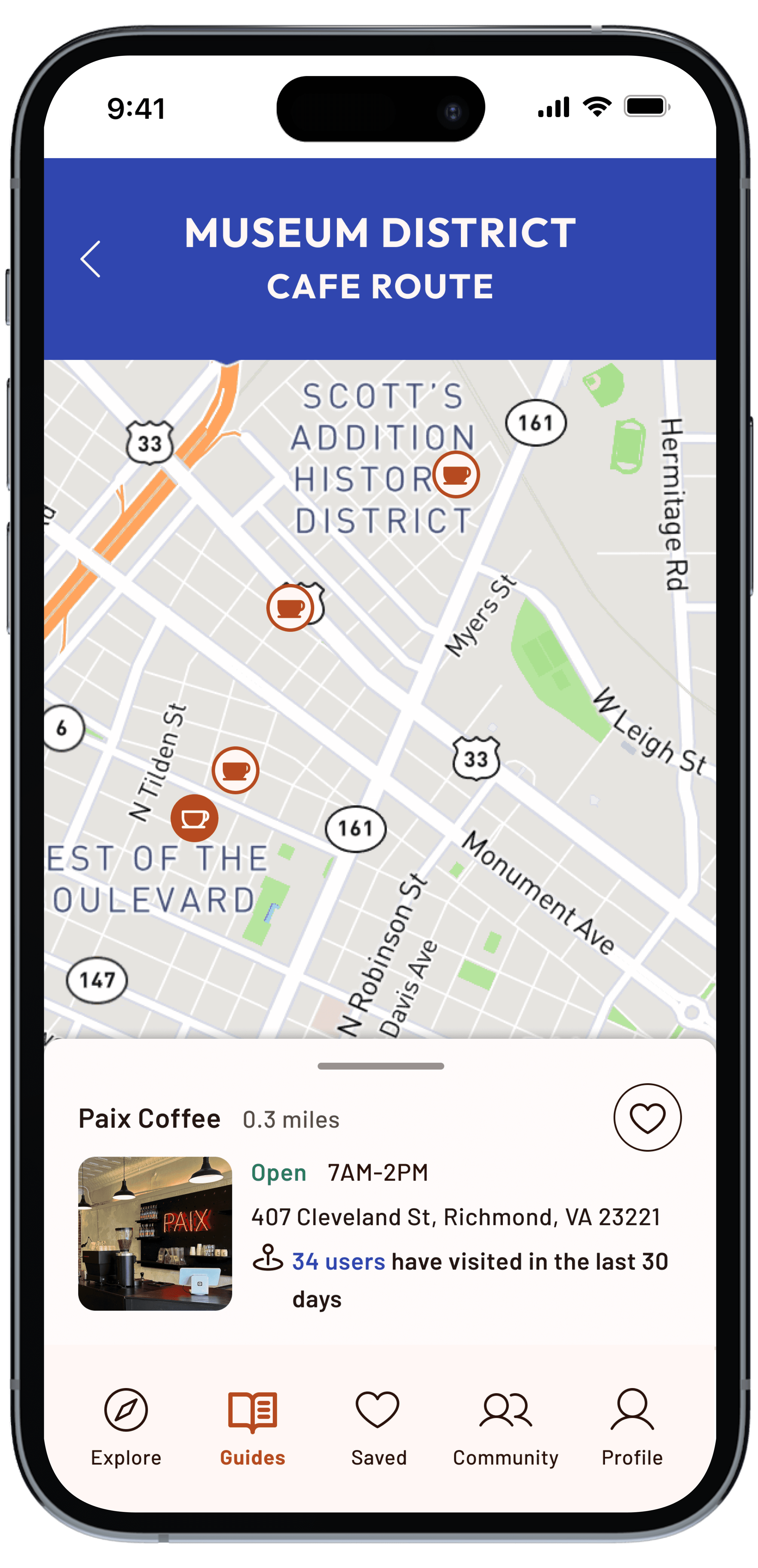This screenshot has width=758, height=1568.
Task: Toggle the cafe marker below Myers St
Action: click(291, 606)
